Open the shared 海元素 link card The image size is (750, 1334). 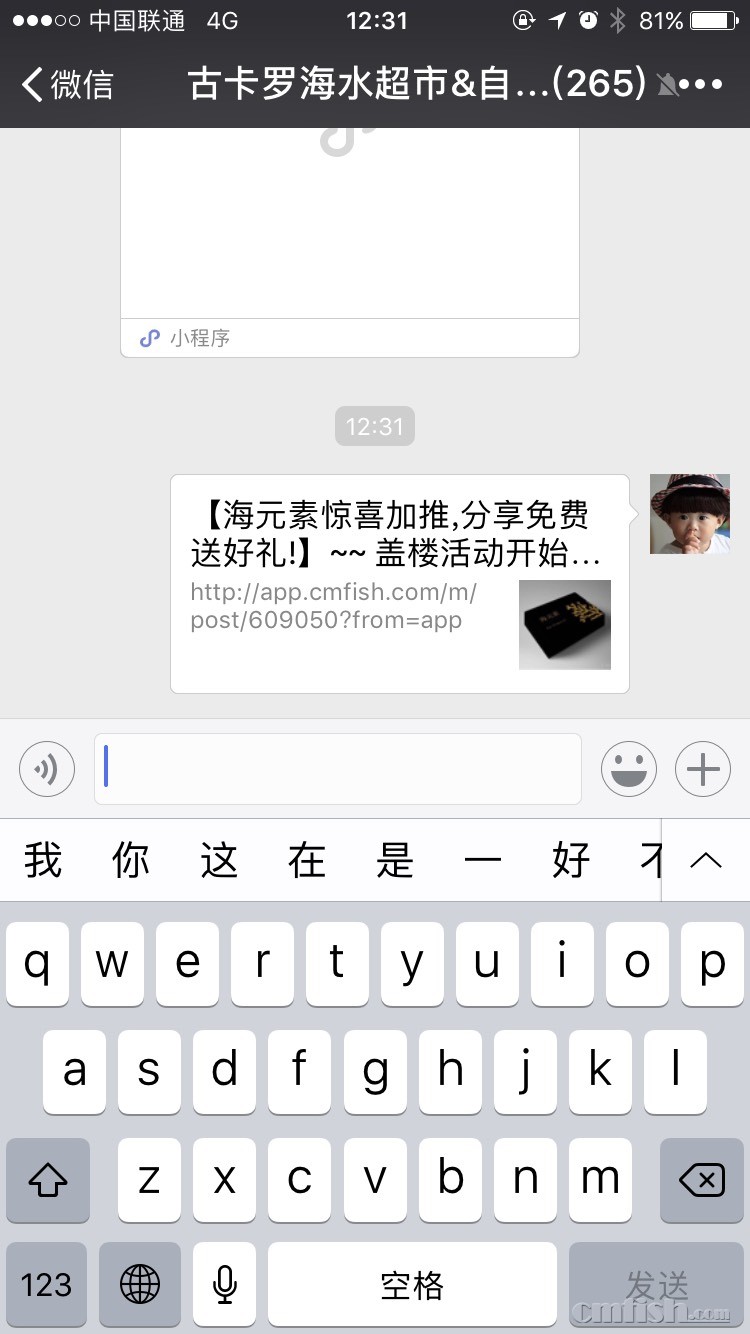[400, 584]
